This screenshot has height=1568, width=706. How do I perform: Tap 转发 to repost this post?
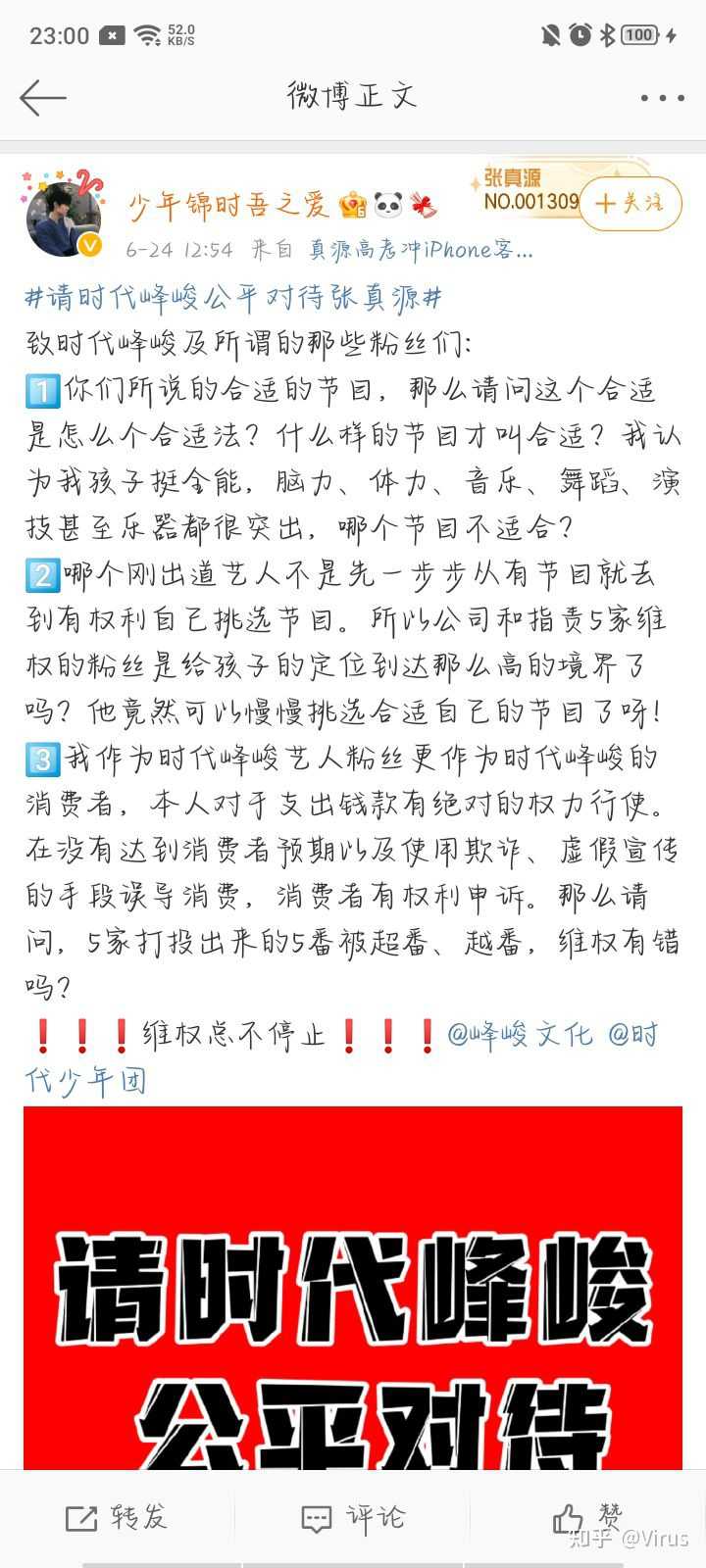point(117,1518)
